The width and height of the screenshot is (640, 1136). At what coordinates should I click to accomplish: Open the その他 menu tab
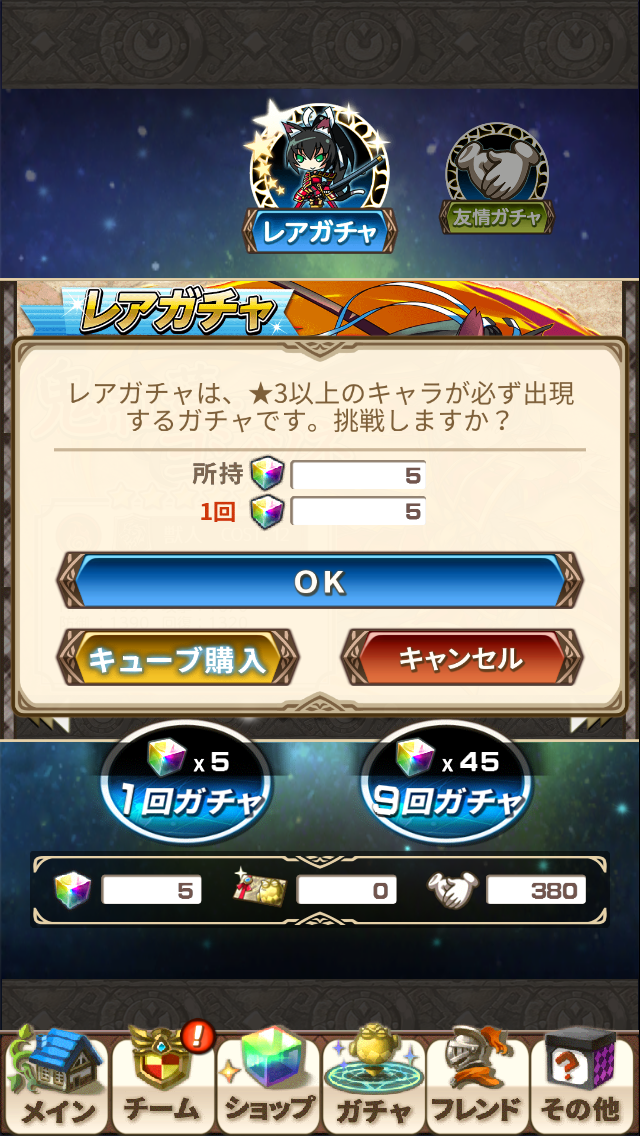(x=581, y=1081)
